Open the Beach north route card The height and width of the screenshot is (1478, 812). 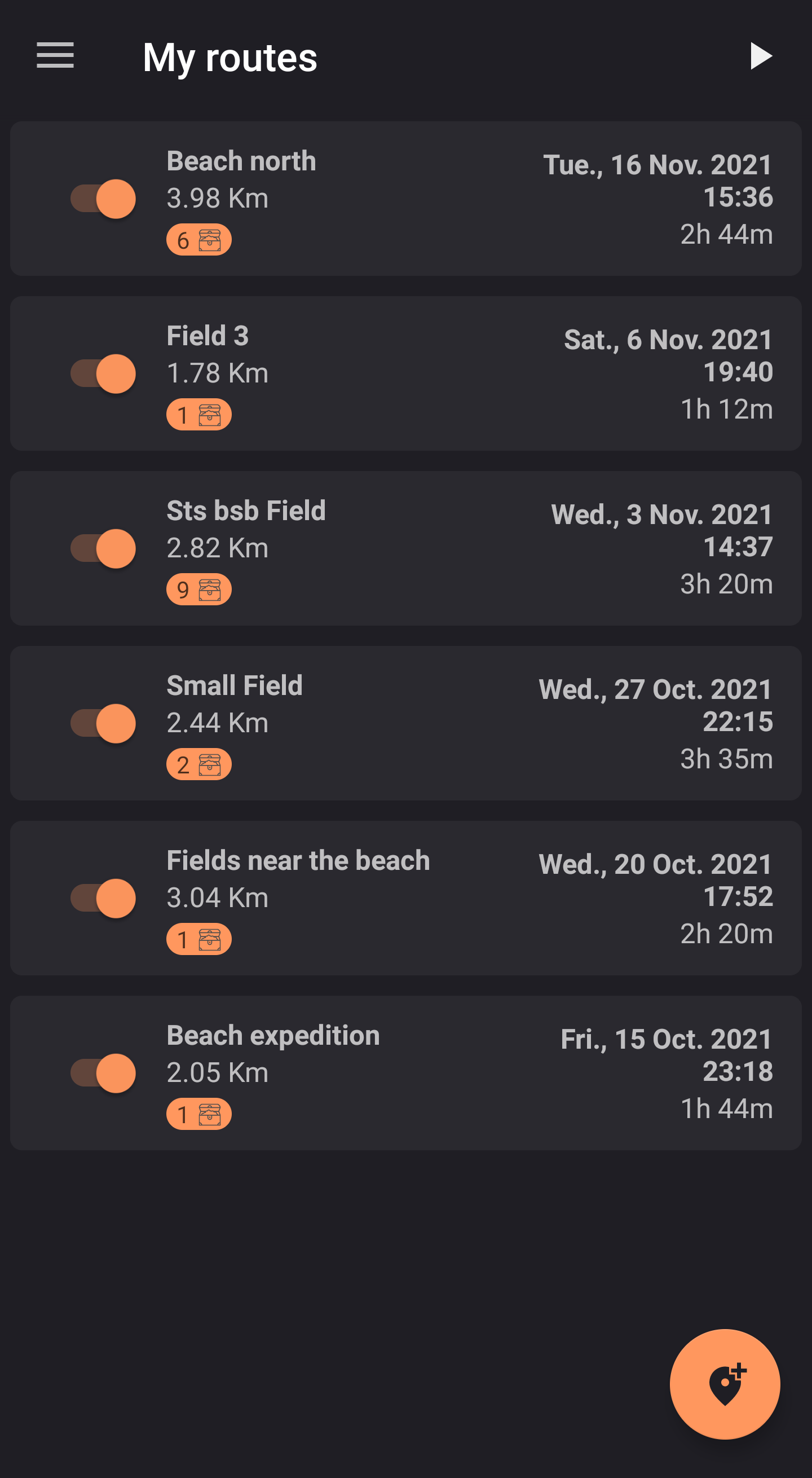(x=406, y=199)
